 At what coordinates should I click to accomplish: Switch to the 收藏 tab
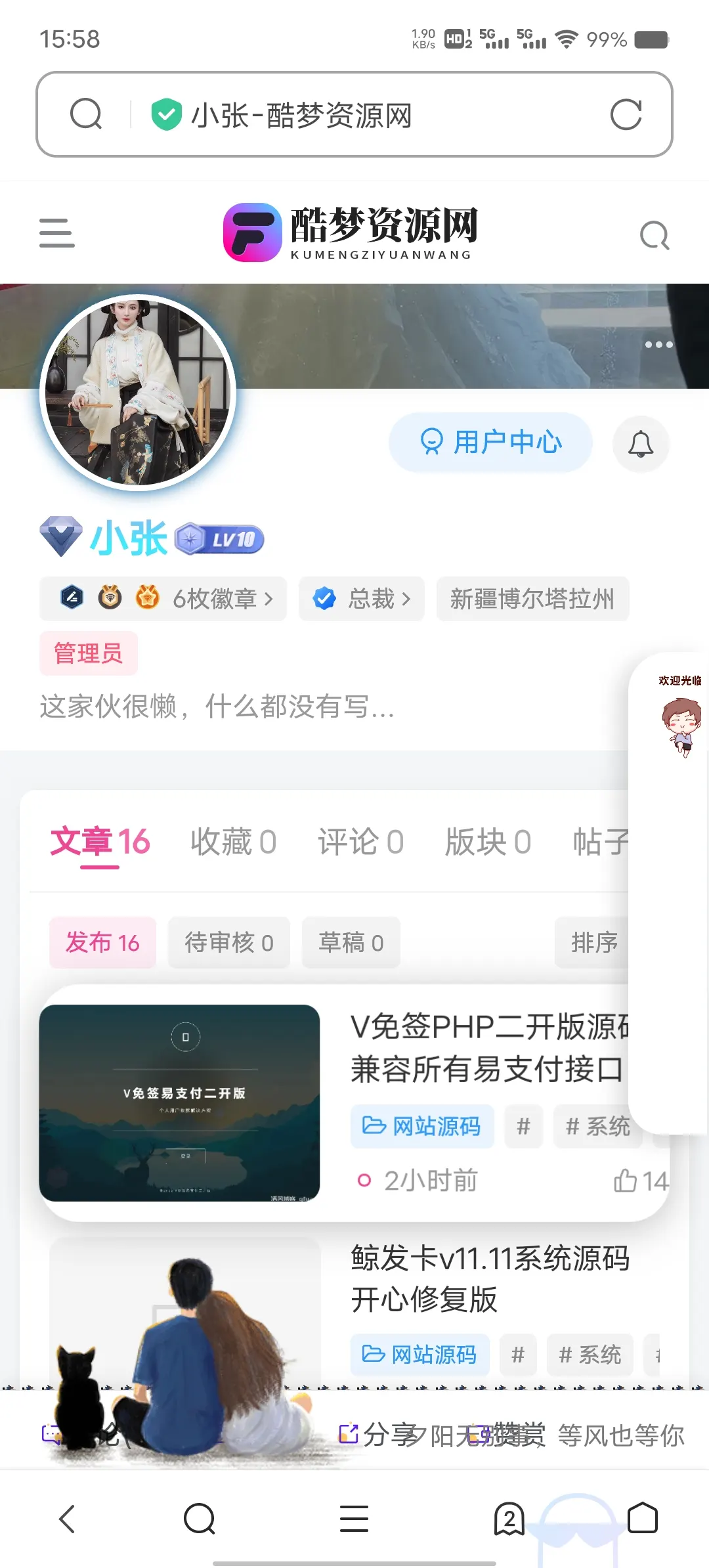[x=233, y=842]
